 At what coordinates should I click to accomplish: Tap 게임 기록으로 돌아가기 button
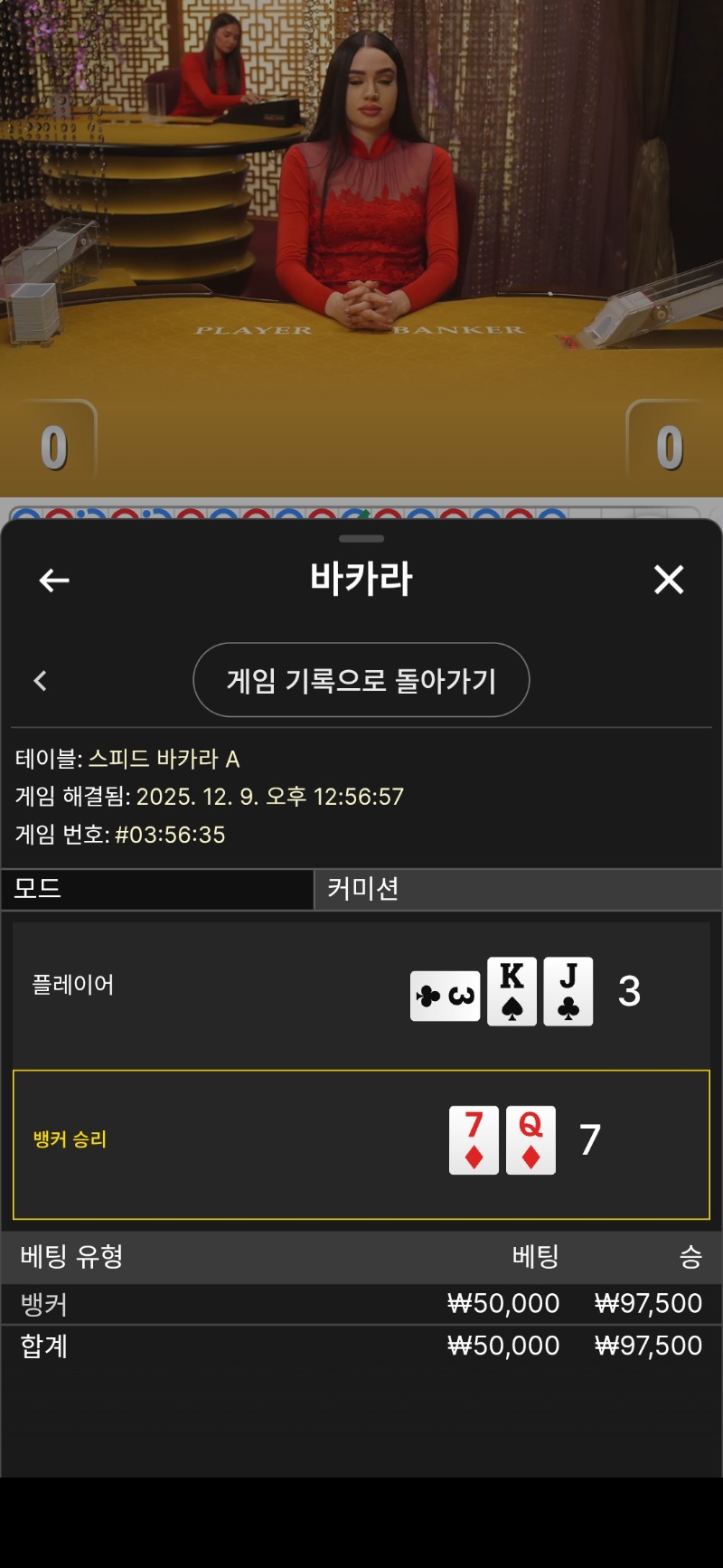(x=361, y=680)
